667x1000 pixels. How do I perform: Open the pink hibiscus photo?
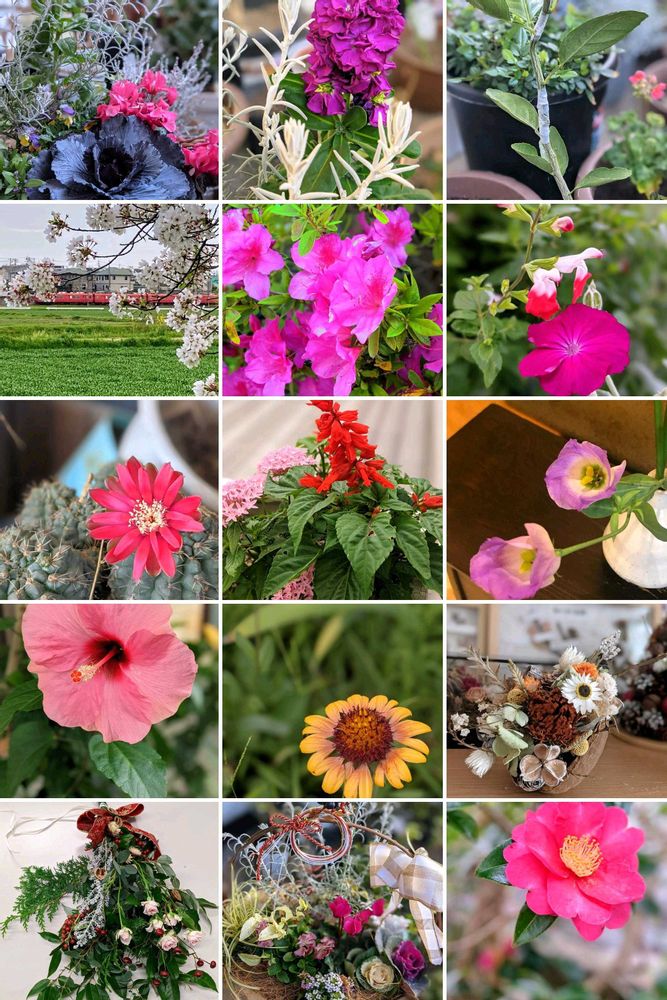[109, 700]
